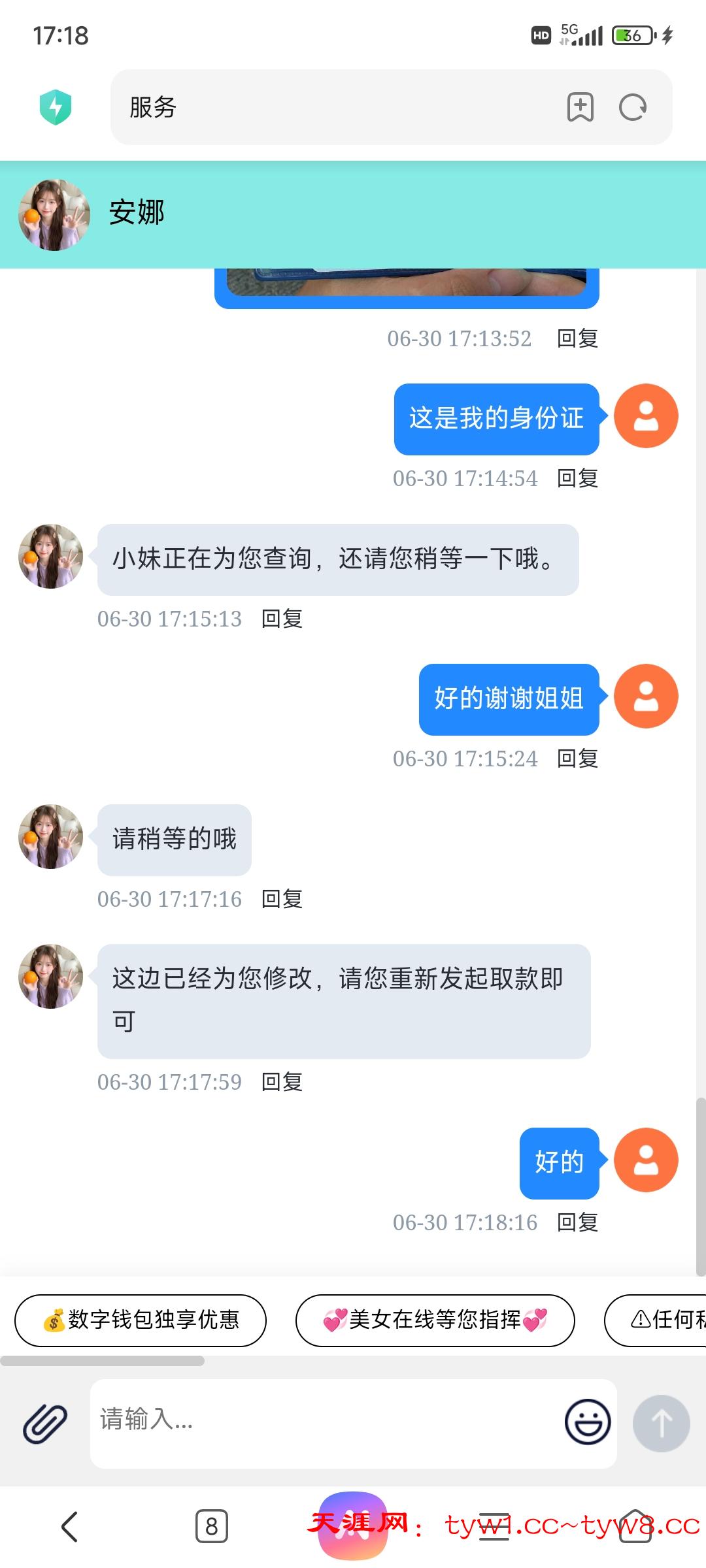Focus the 请输入 message input field
The width and height of the screenshot is (706, 1568).
327,1420
